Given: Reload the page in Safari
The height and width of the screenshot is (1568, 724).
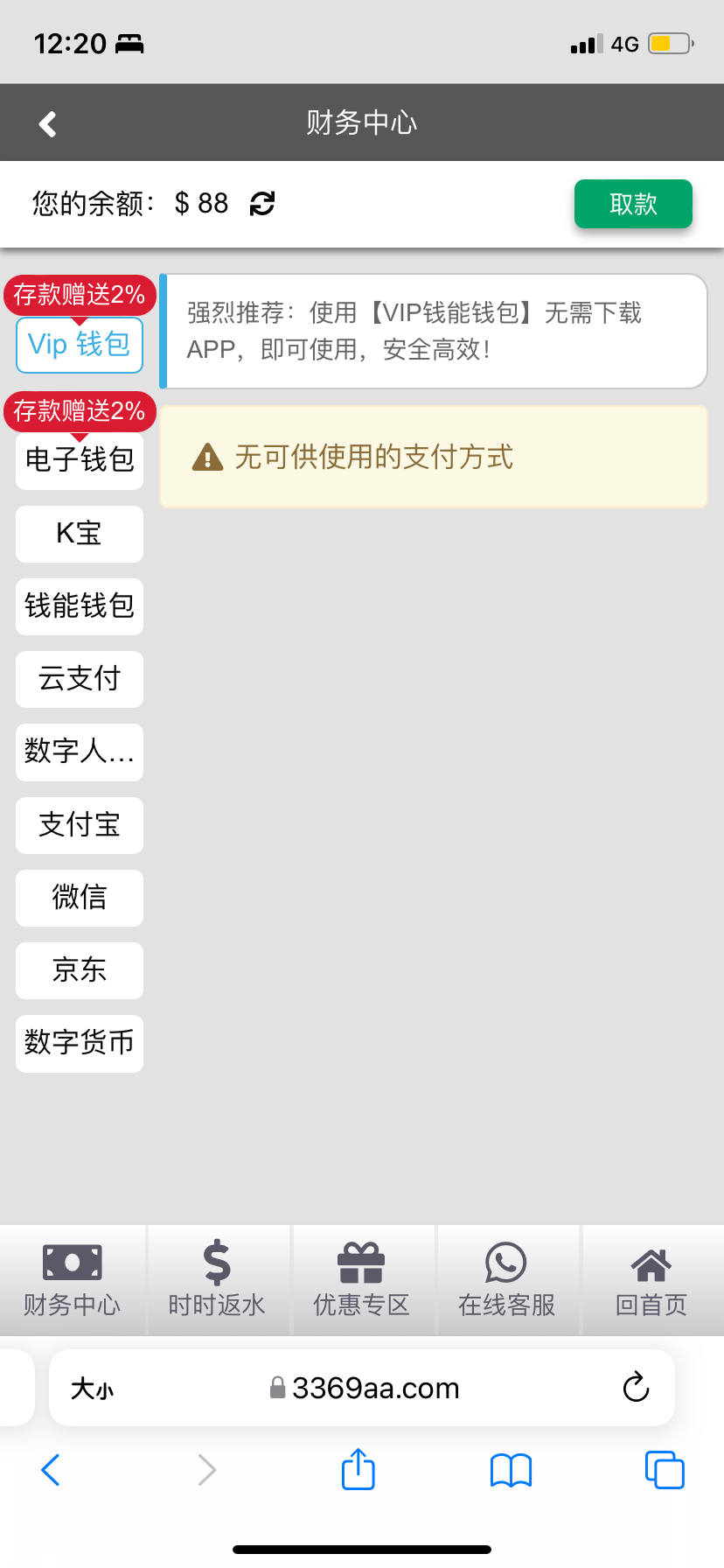Looking at the screenshot, I should 636,1387.
